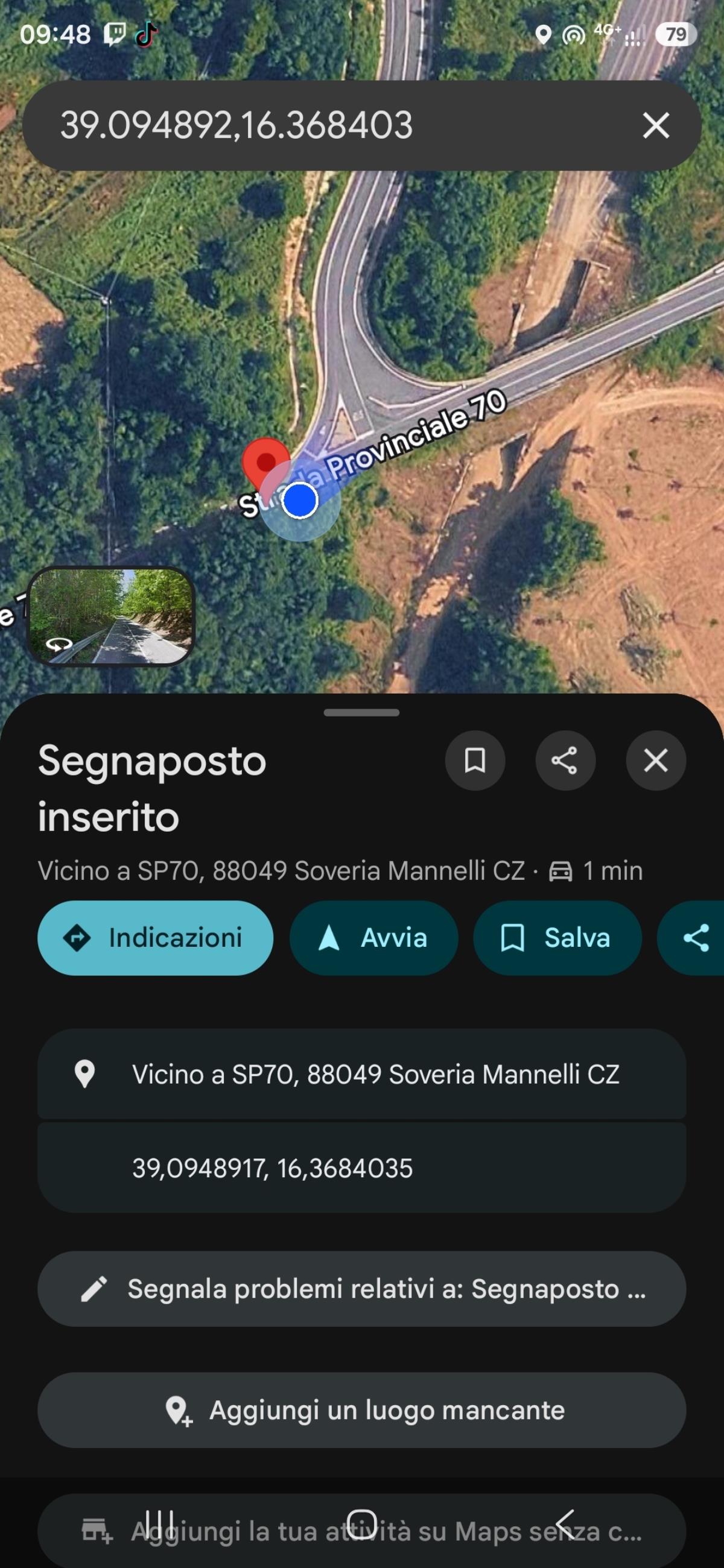Tap the address row Vicino a SP70
Viewport: 724px width, 1568px height.
point(361,1074)
